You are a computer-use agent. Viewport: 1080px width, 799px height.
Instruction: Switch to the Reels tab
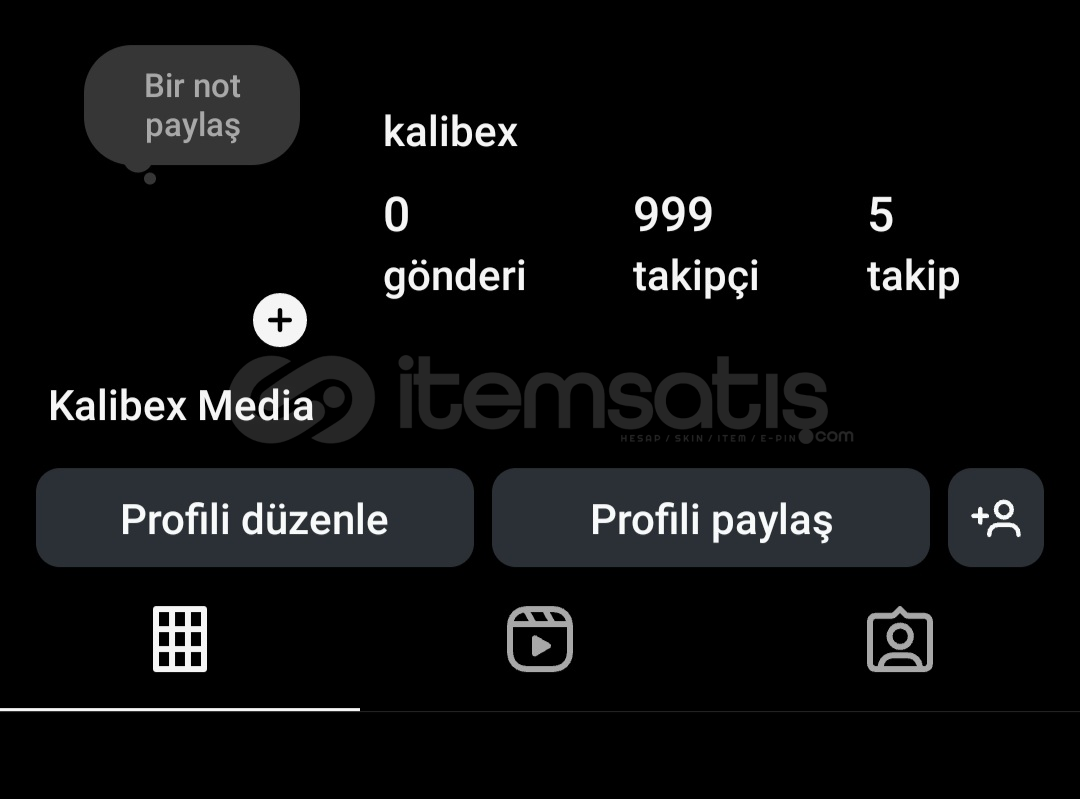pyautogui.click(x=540, y=639)
